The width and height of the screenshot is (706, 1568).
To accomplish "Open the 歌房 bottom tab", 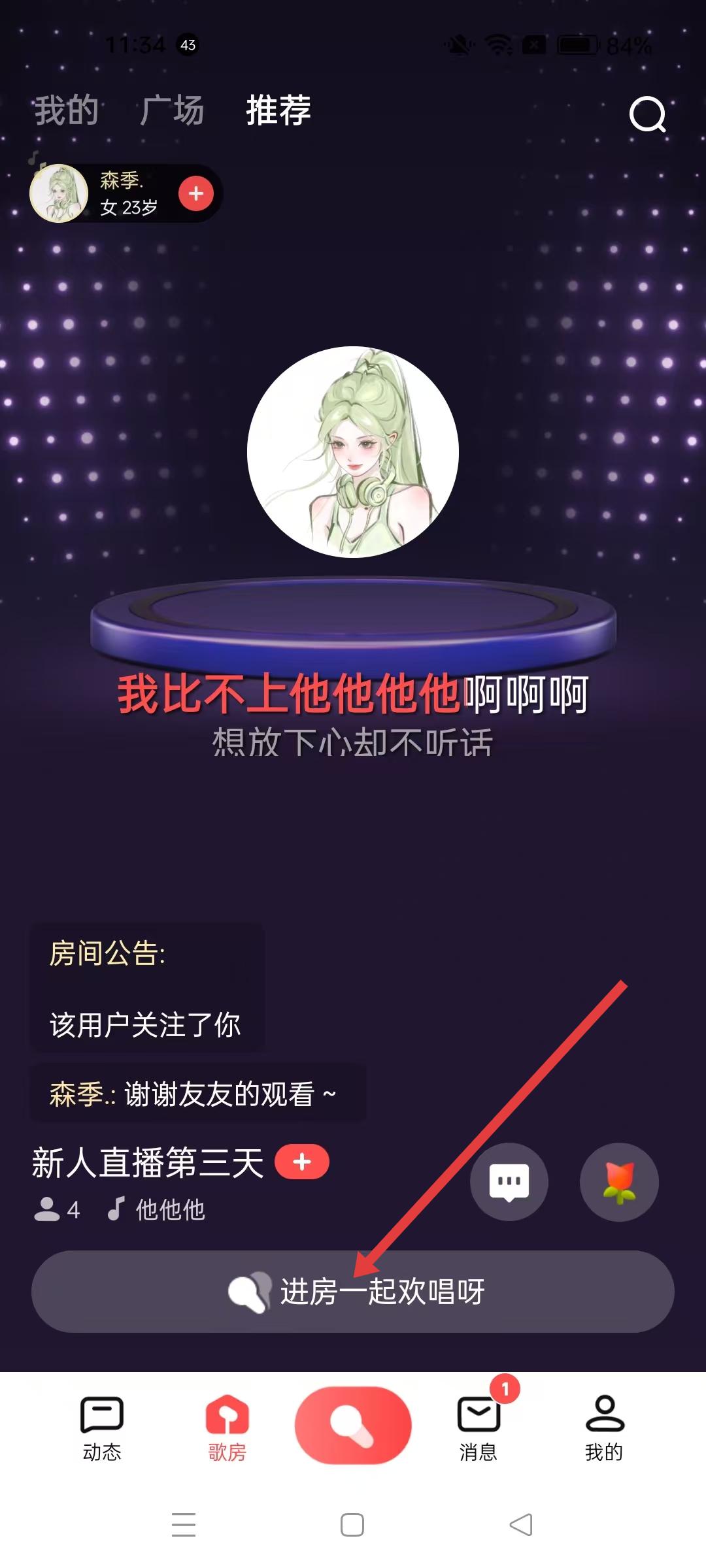I will pyautogui.click(x=227, y=1428).
